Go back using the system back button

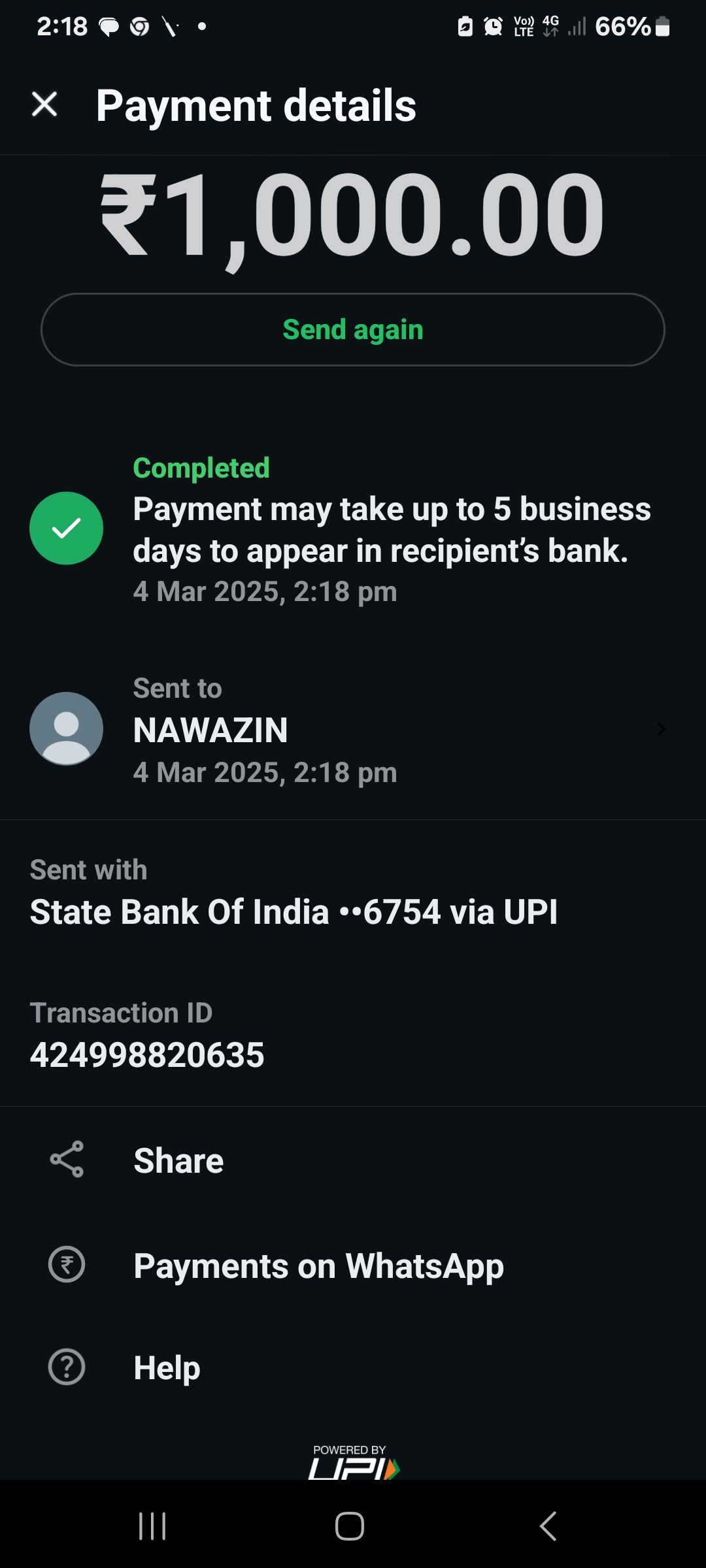(548, 1526)
